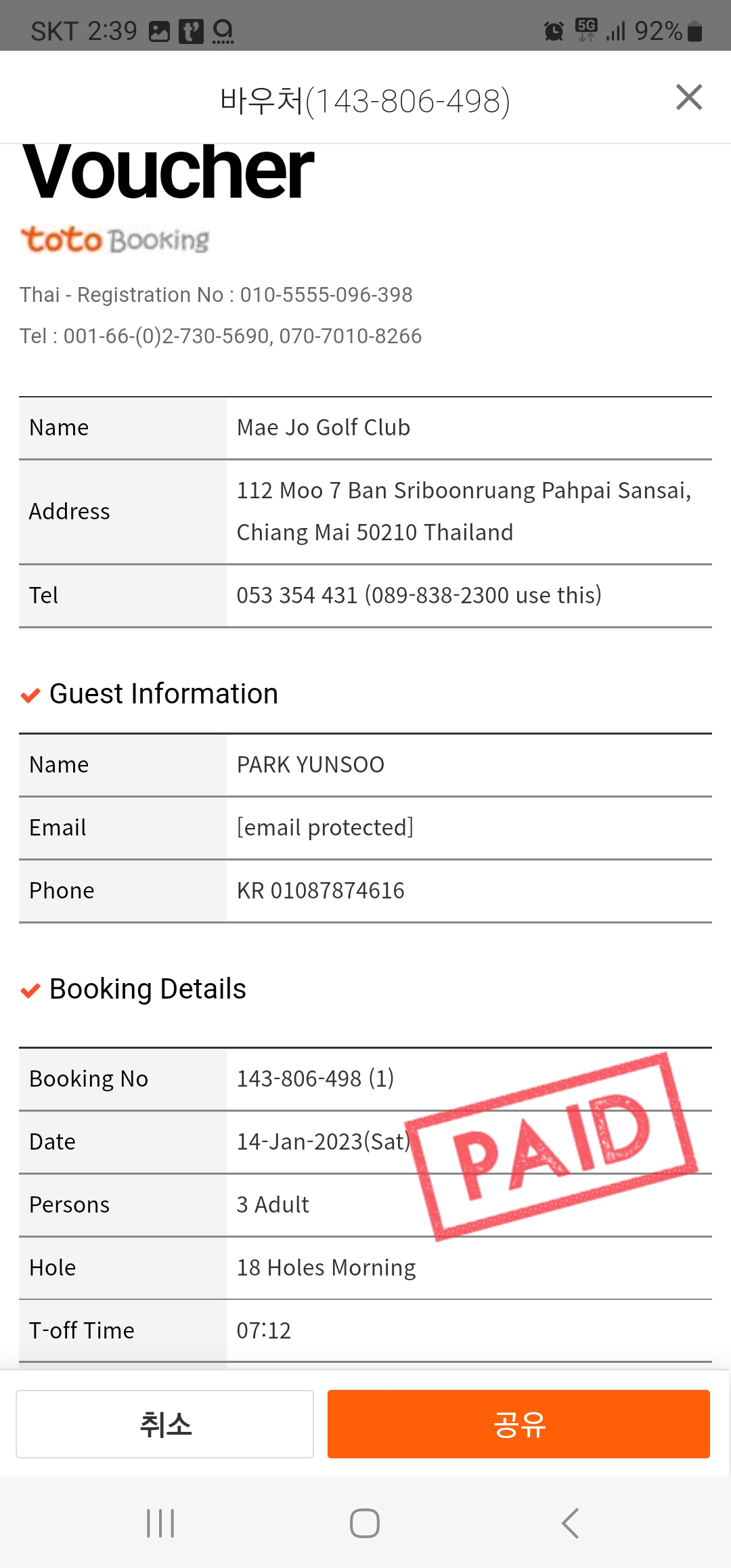731x1568 pixels.
Task: Close the voucher with the X icon
Action: coord(689,97)
